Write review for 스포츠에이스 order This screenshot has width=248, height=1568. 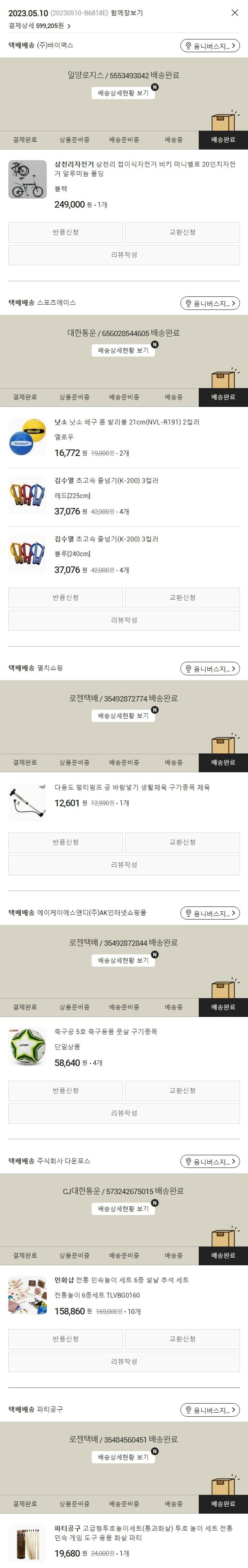point(124,620)
